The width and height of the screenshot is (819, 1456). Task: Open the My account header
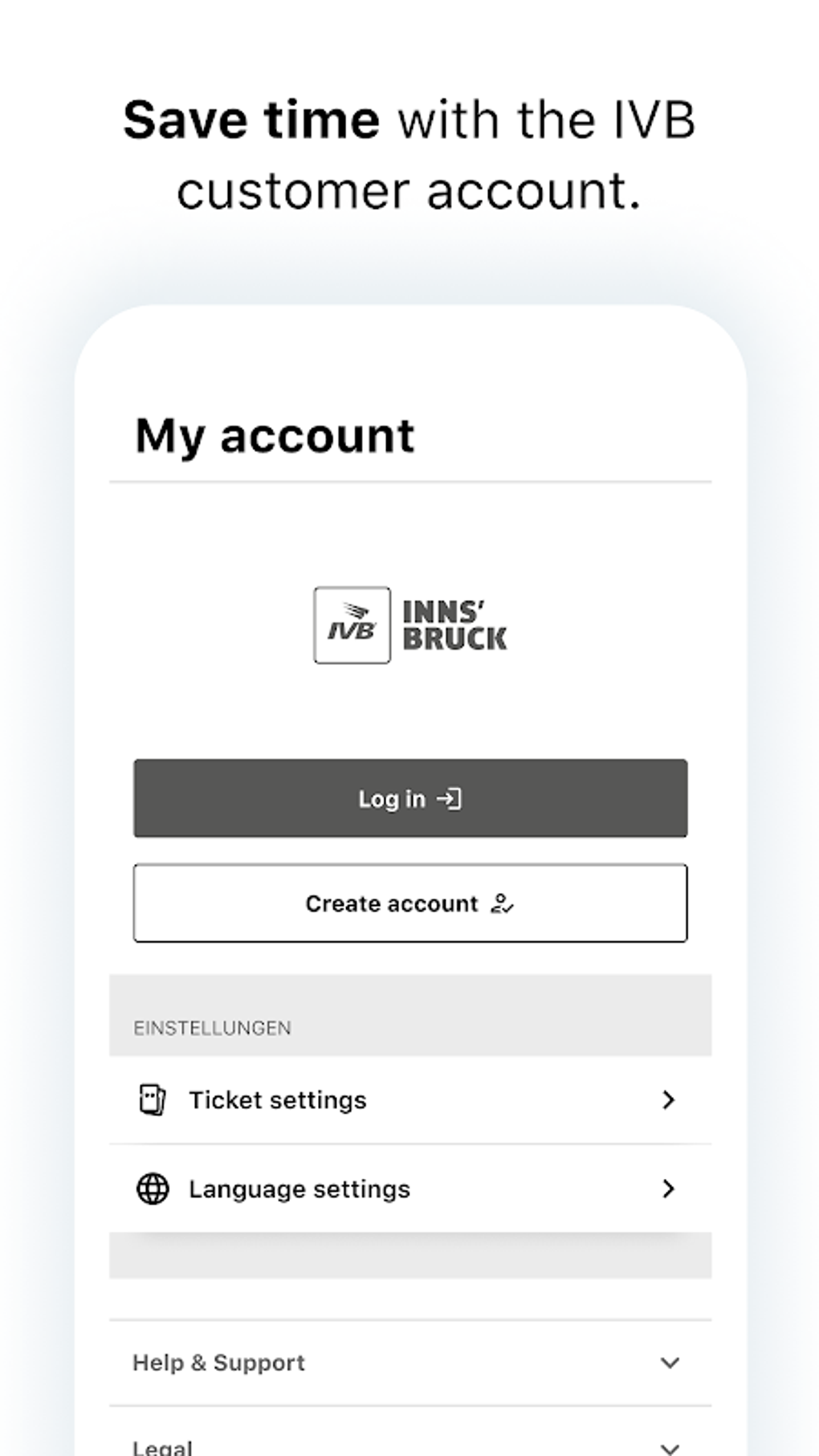(274, 434)
